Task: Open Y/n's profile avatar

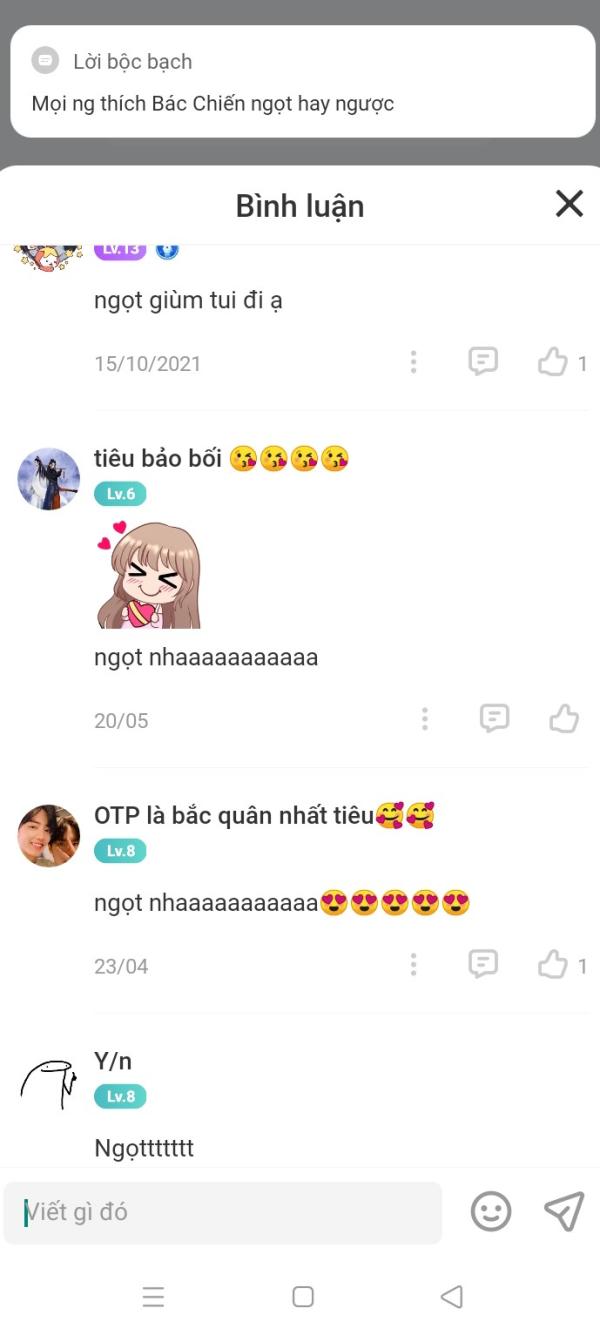Action: click(x=49, y=1082)
